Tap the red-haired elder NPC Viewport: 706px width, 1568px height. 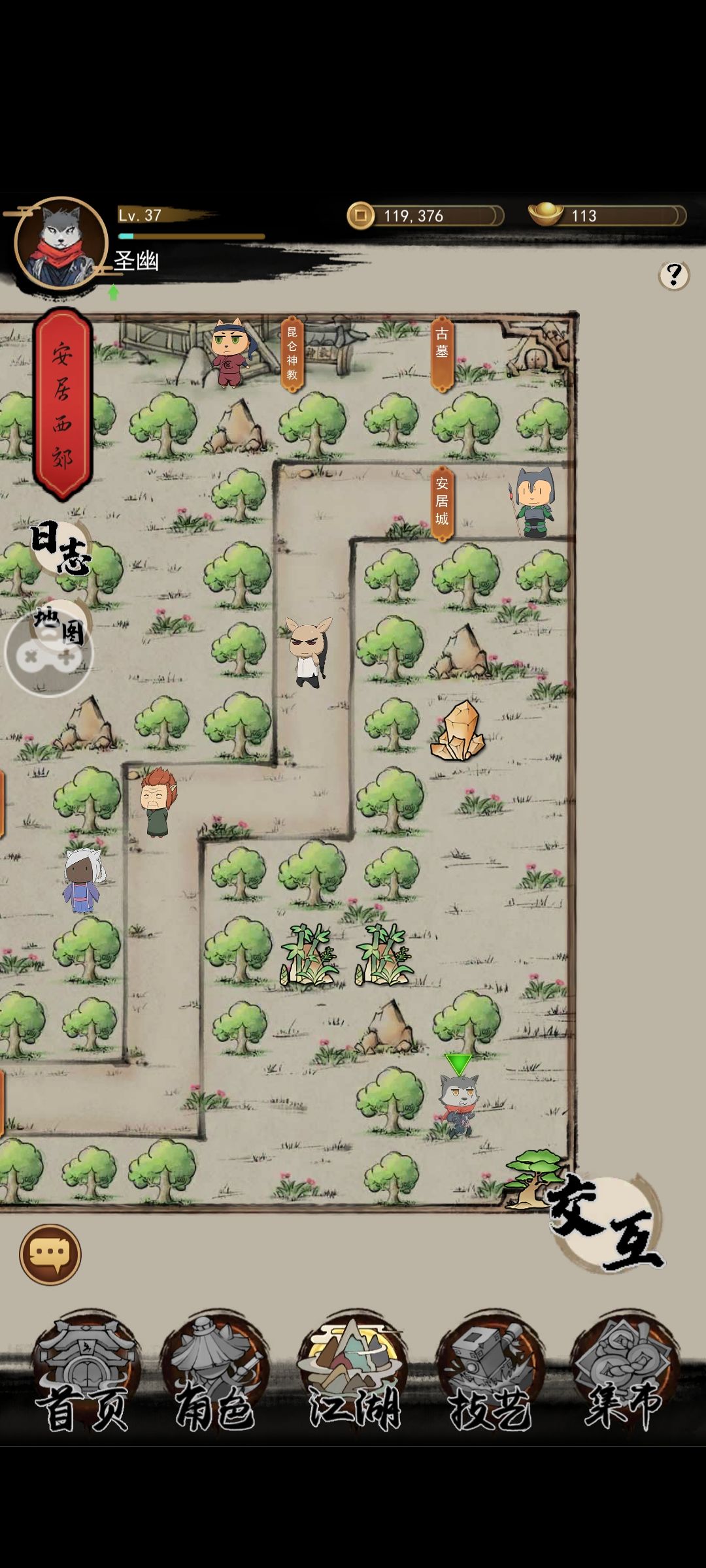(157, 802)
